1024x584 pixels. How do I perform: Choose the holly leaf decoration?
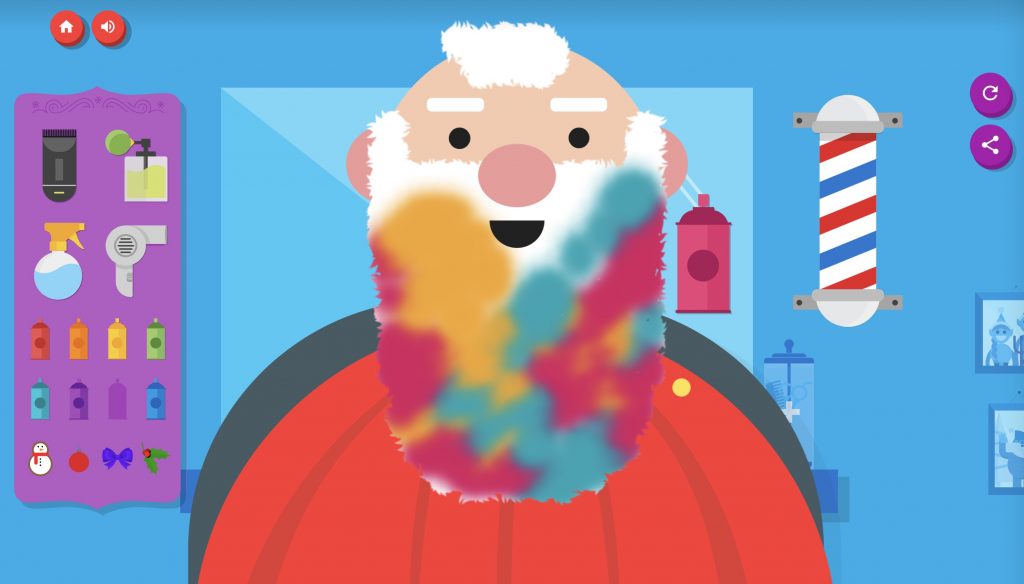[155, 459]
